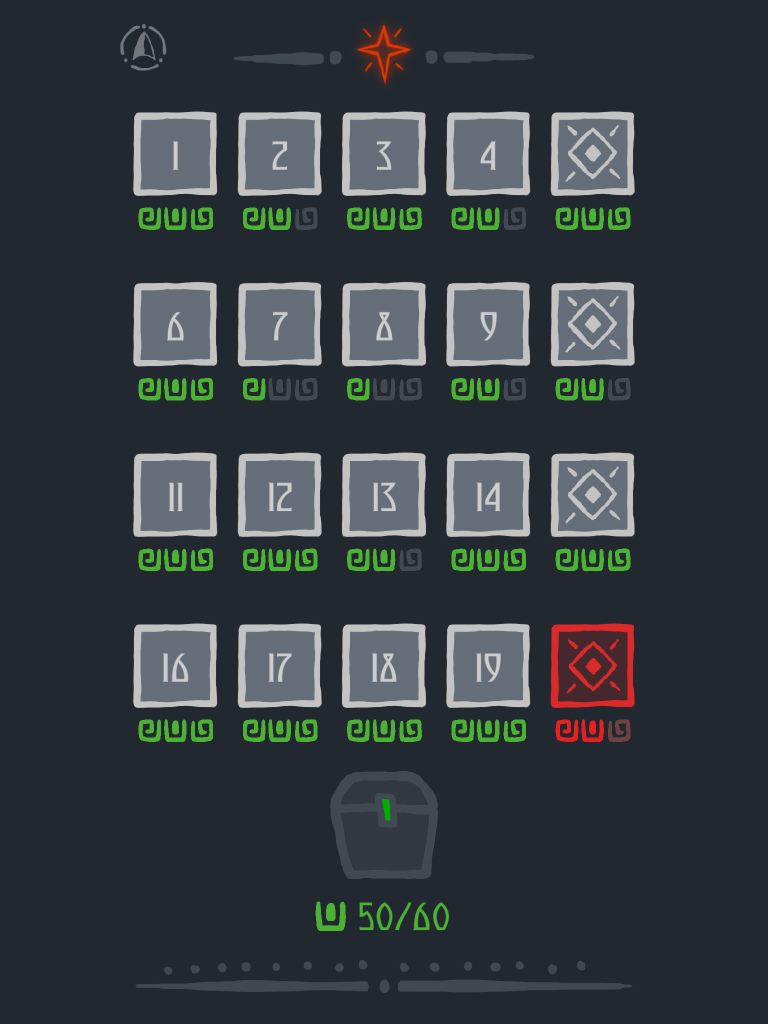Screen dimensions: 768x1024
Task: Open level 16
Action: 175,667
